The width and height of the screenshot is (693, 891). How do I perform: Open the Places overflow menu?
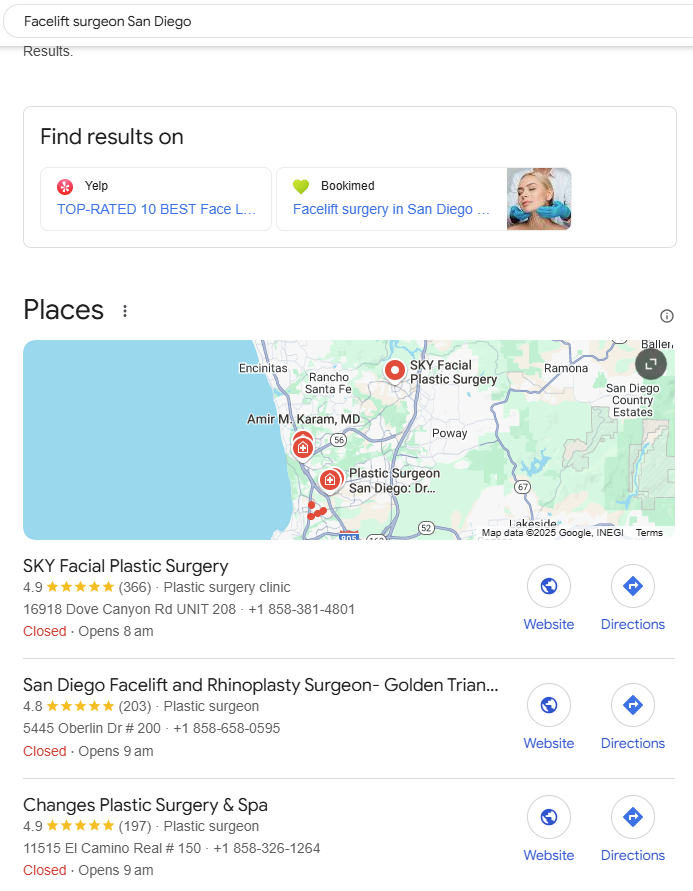(x=125, y=311)
